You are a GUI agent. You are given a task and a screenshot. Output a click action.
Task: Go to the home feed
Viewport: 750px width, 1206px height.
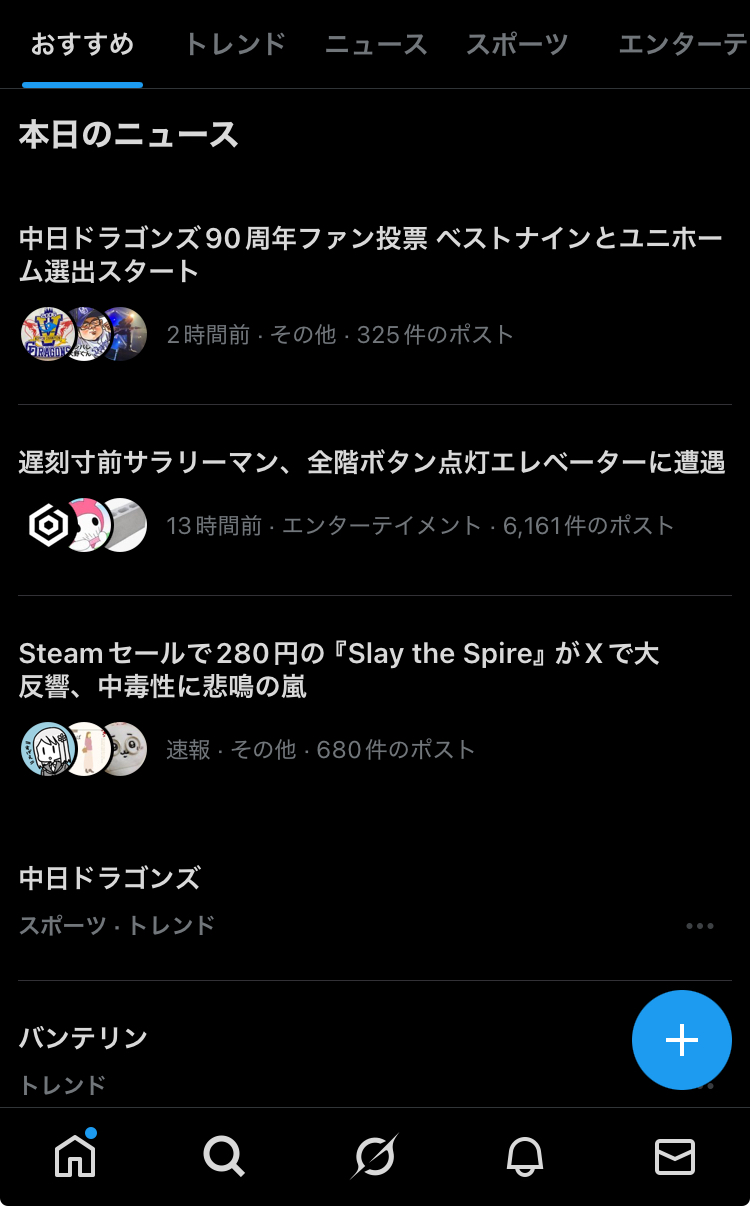tap(75, 1157)
